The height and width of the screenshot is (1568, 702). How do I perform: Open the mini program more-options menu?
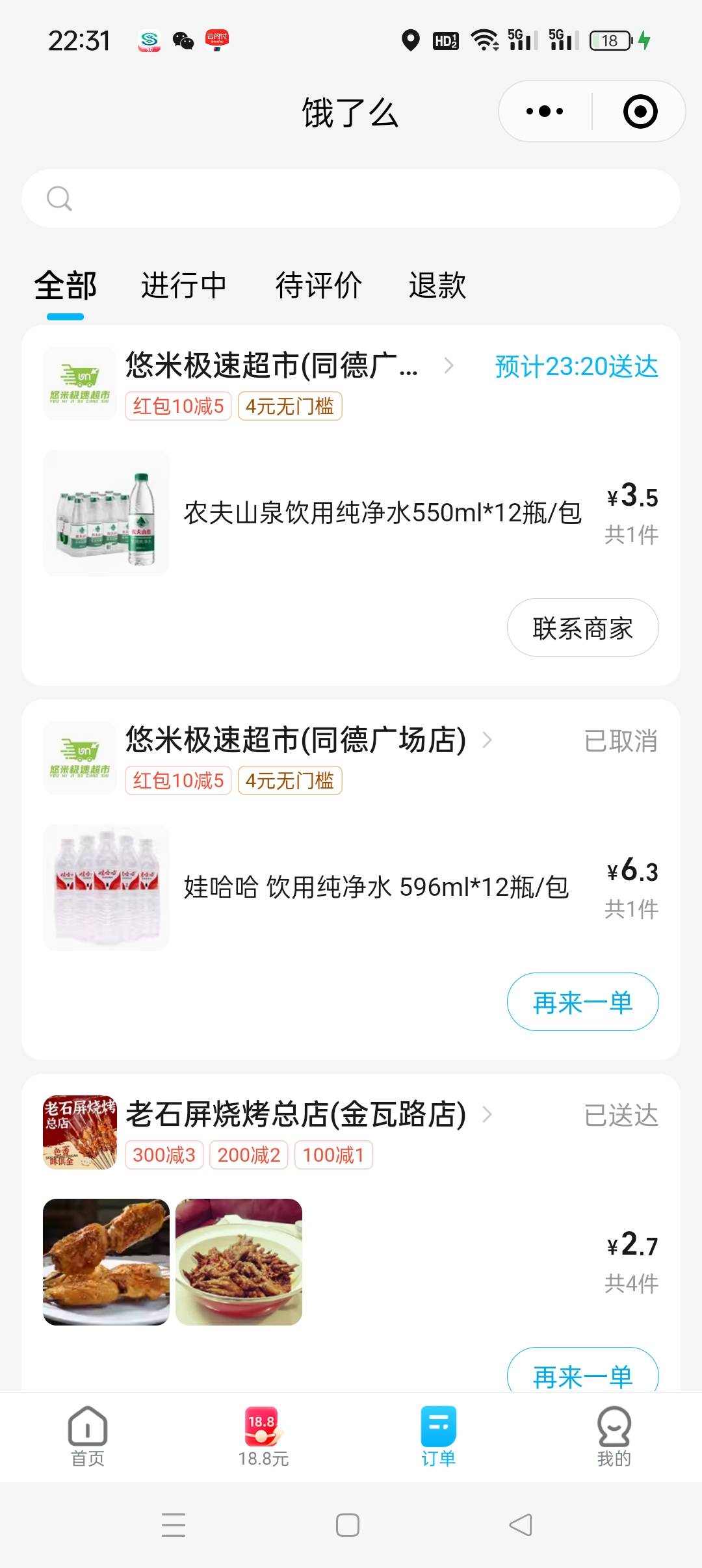coord(545,111)
